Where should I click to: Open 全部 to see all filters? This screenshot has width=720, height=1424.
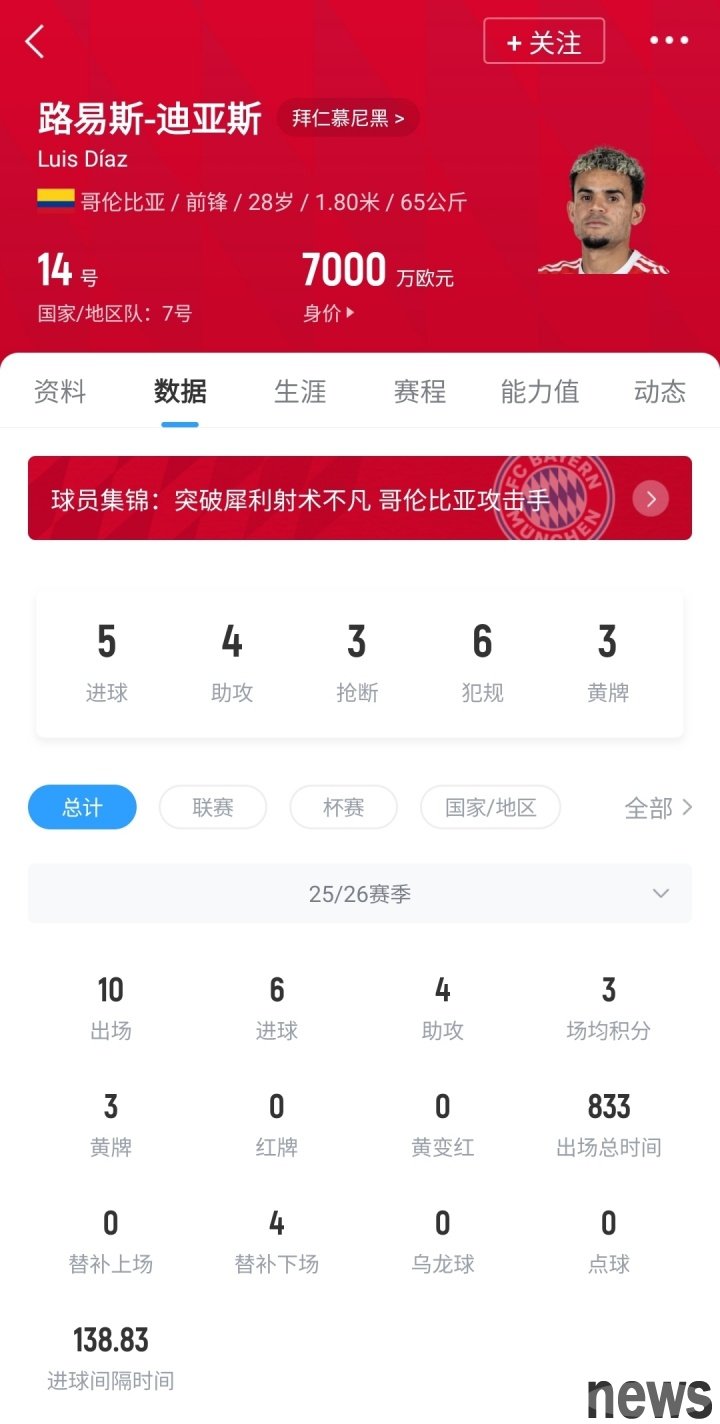coord(658,808)
